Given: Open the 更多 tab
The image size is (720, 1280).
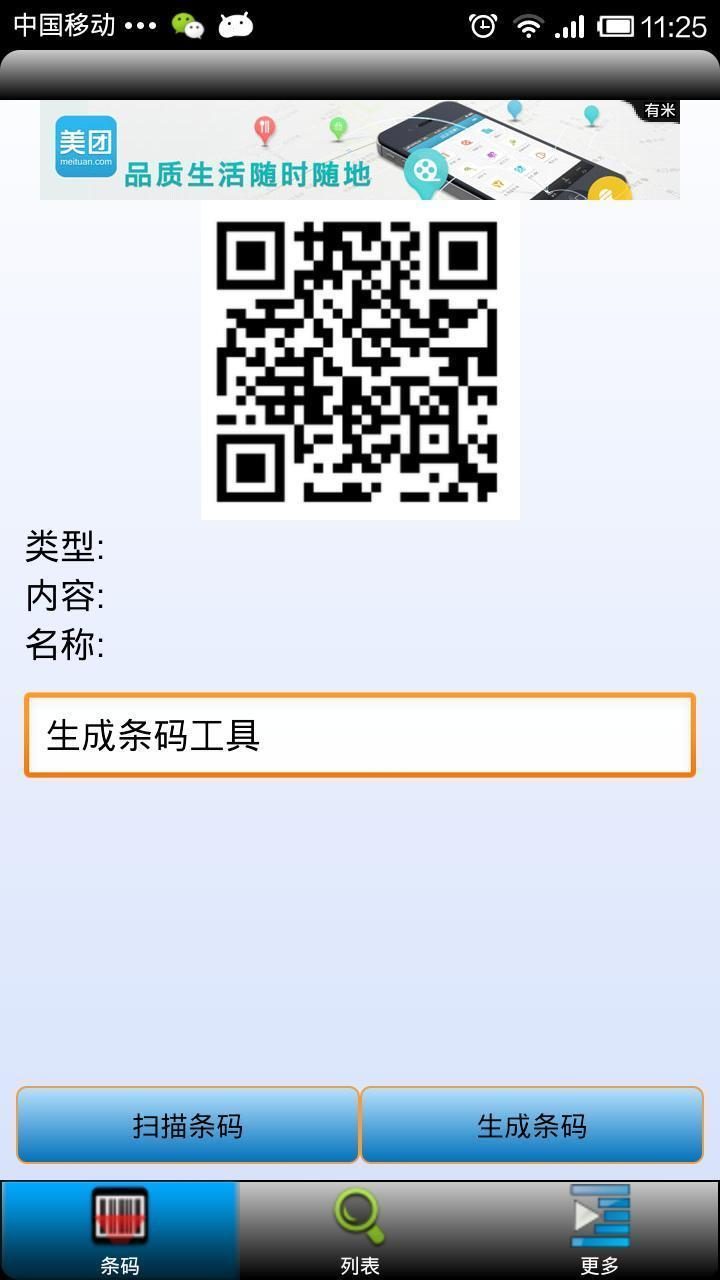Looking at the screenshot, I should [x=599, y=1230].
